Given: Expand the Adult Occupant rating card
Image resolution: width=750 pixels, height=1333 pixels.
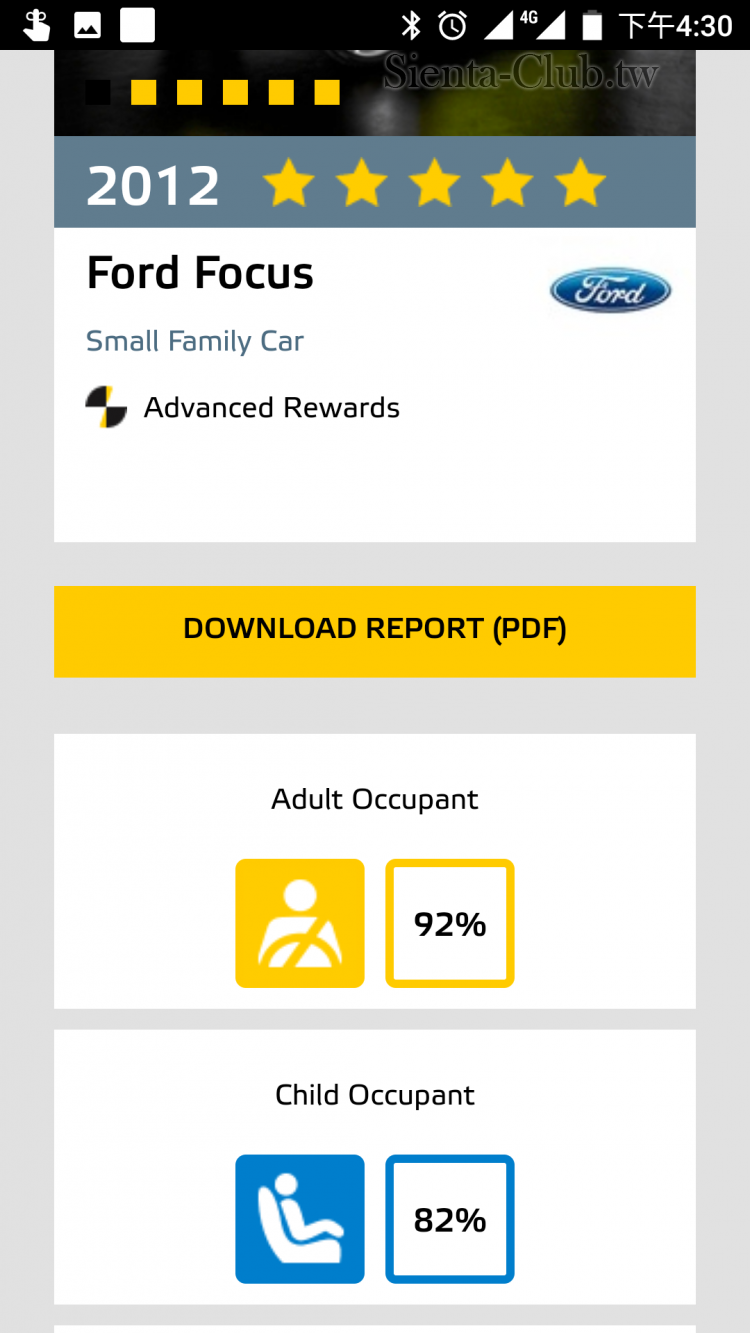Looking at the screenshot, I should coord(374,870).
